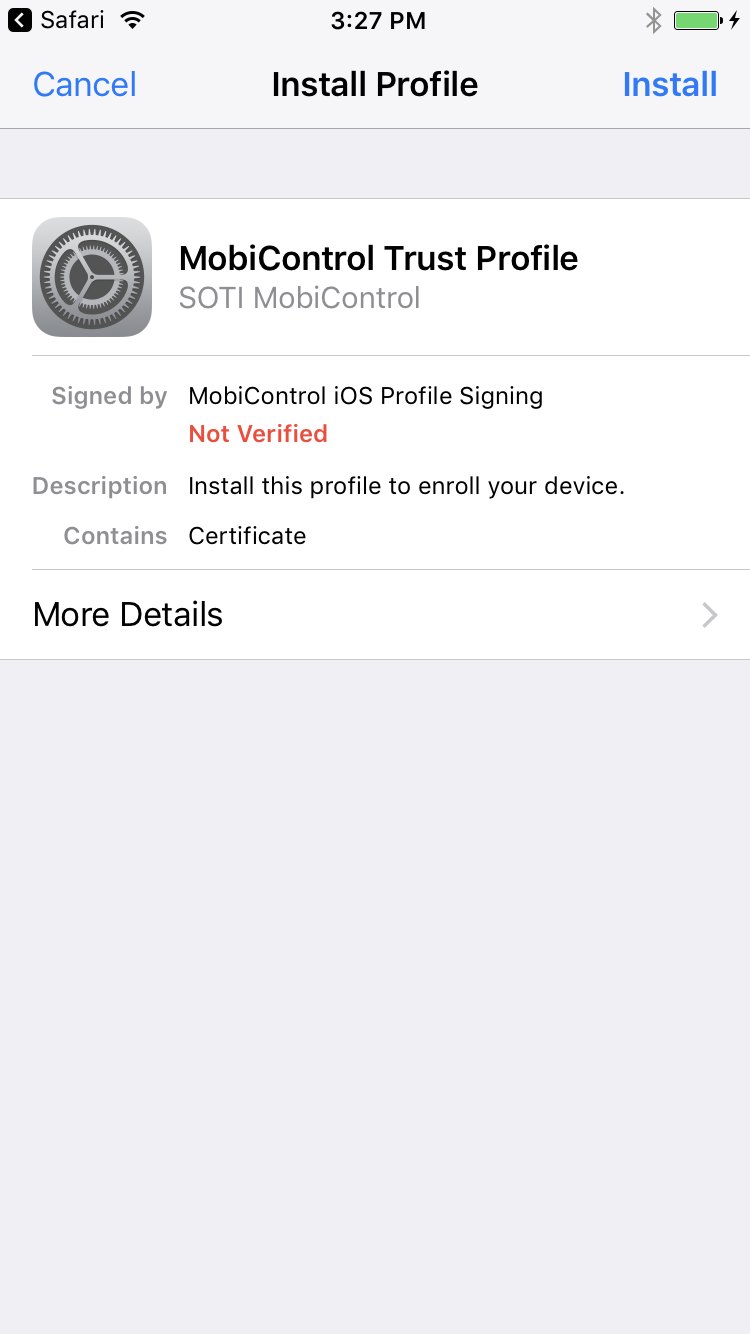Cancel the profile installation
Screen dimensions: 750x1334
tap(85, 84)
